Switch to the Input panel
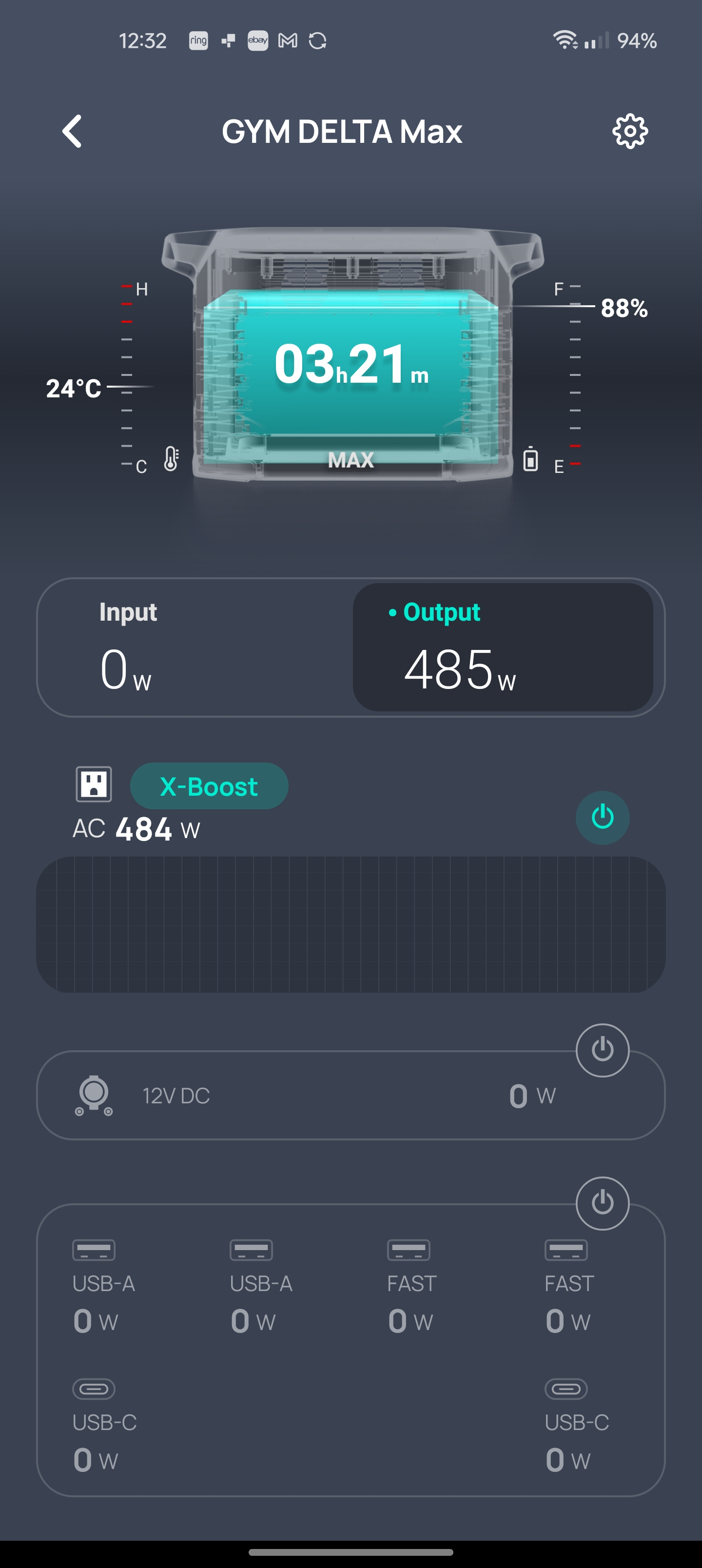The image size is (702, 1568). [195, 647]
